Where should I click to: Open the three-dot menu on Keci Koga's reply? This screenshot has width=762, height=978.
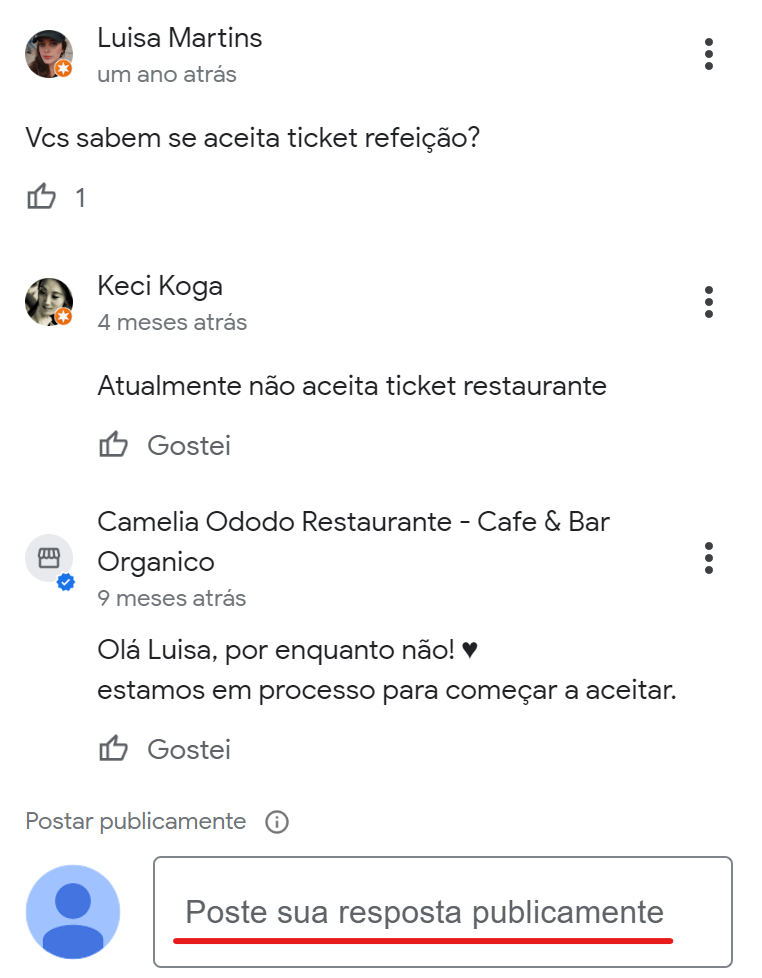tap(709, 302)
